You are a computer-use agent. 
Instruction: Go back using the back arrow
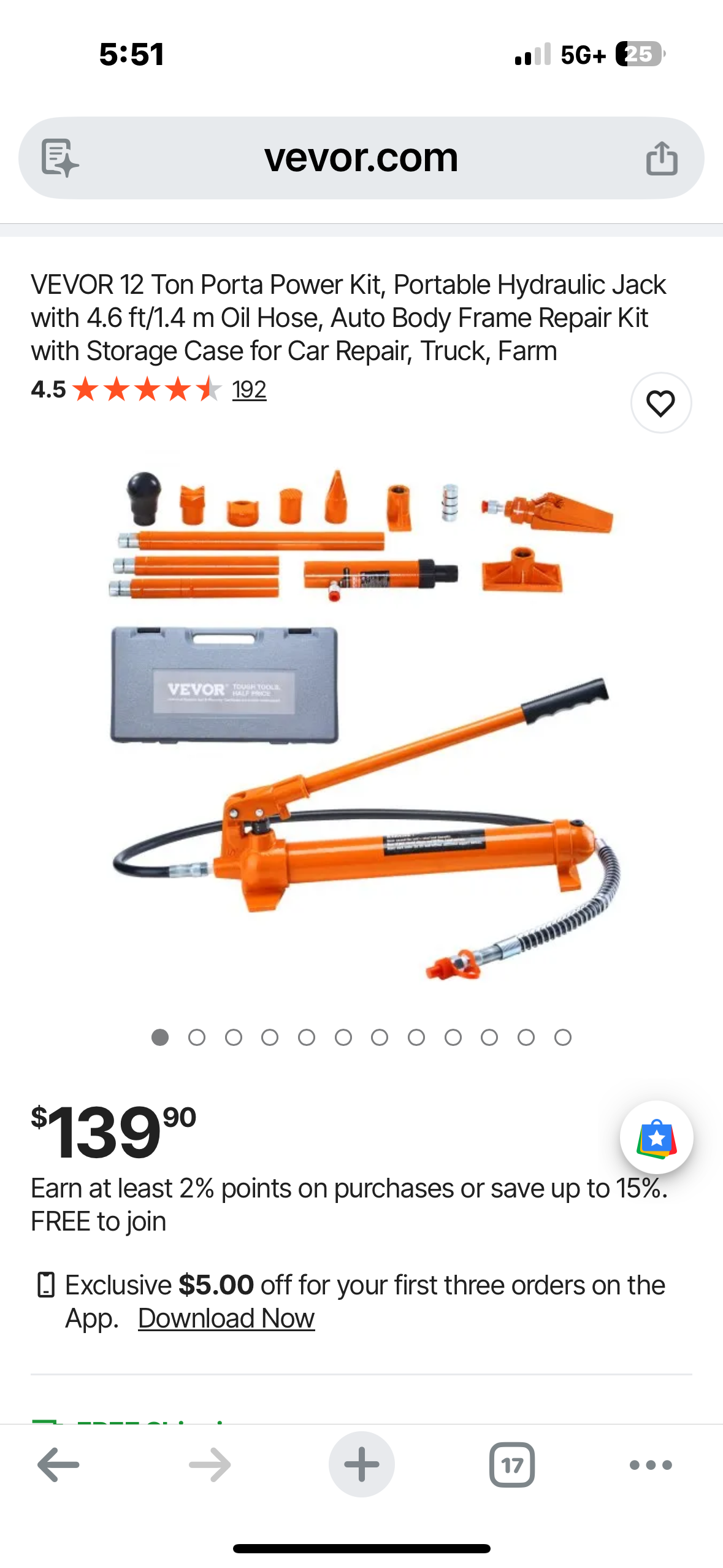pos(57,1466)
